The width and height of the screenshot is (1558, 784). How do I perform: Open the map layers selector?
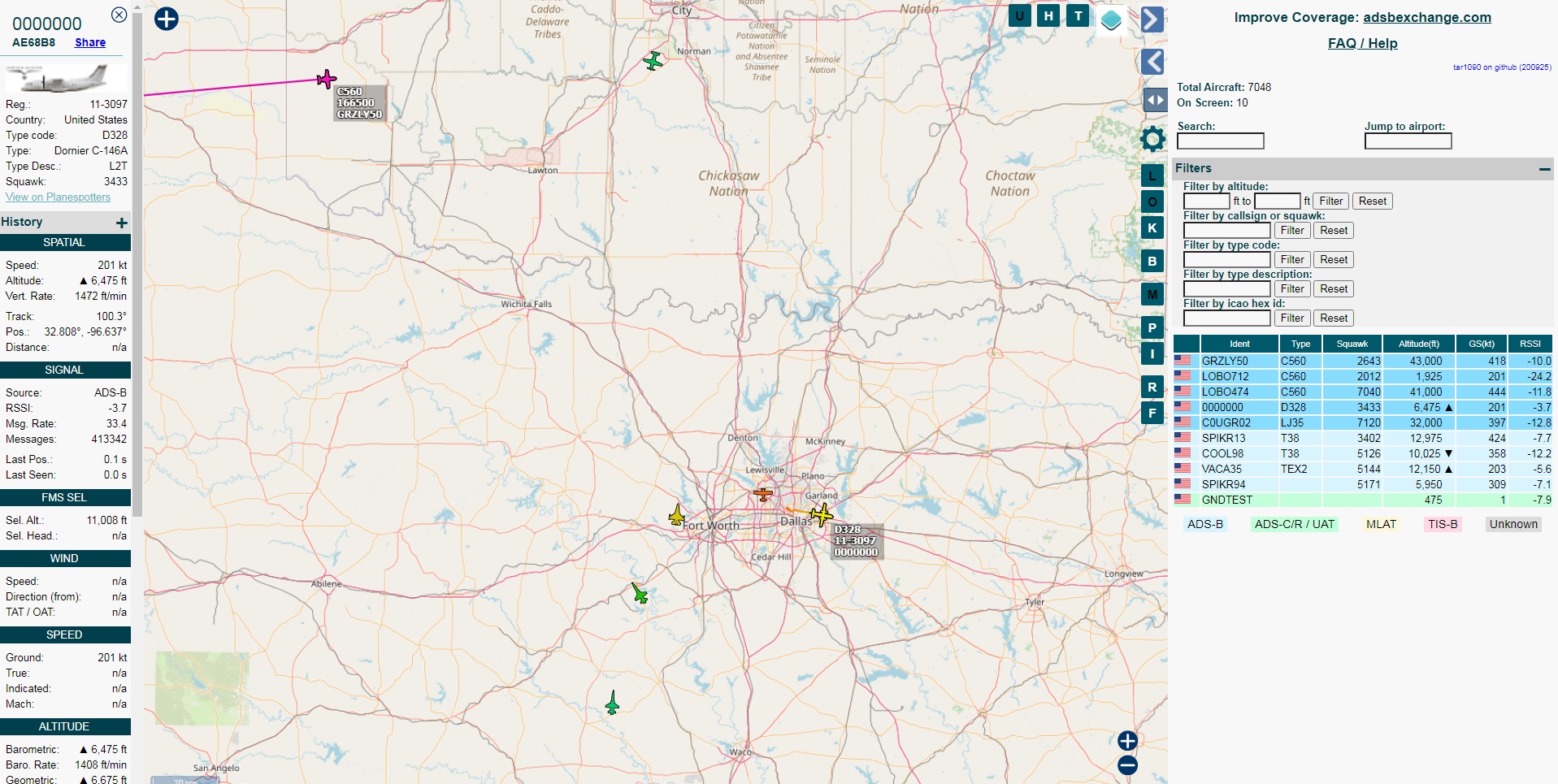tap(1110, 19)
